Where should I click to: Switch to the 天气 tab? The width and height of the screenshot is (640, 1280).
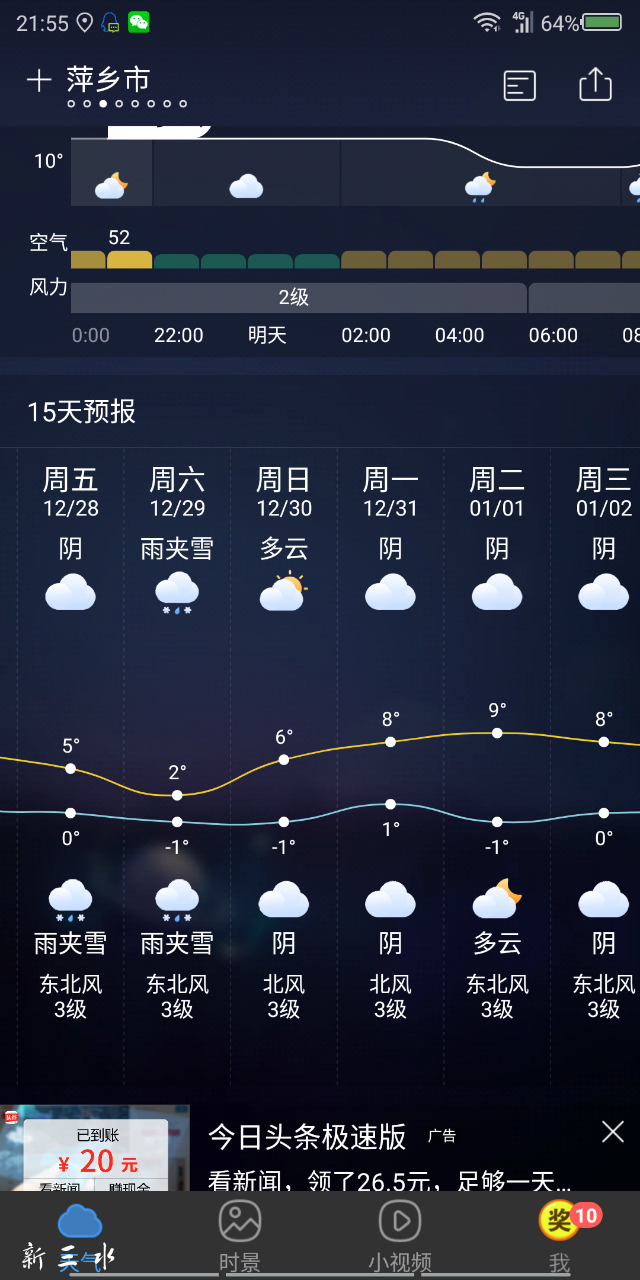(79, 1235)
